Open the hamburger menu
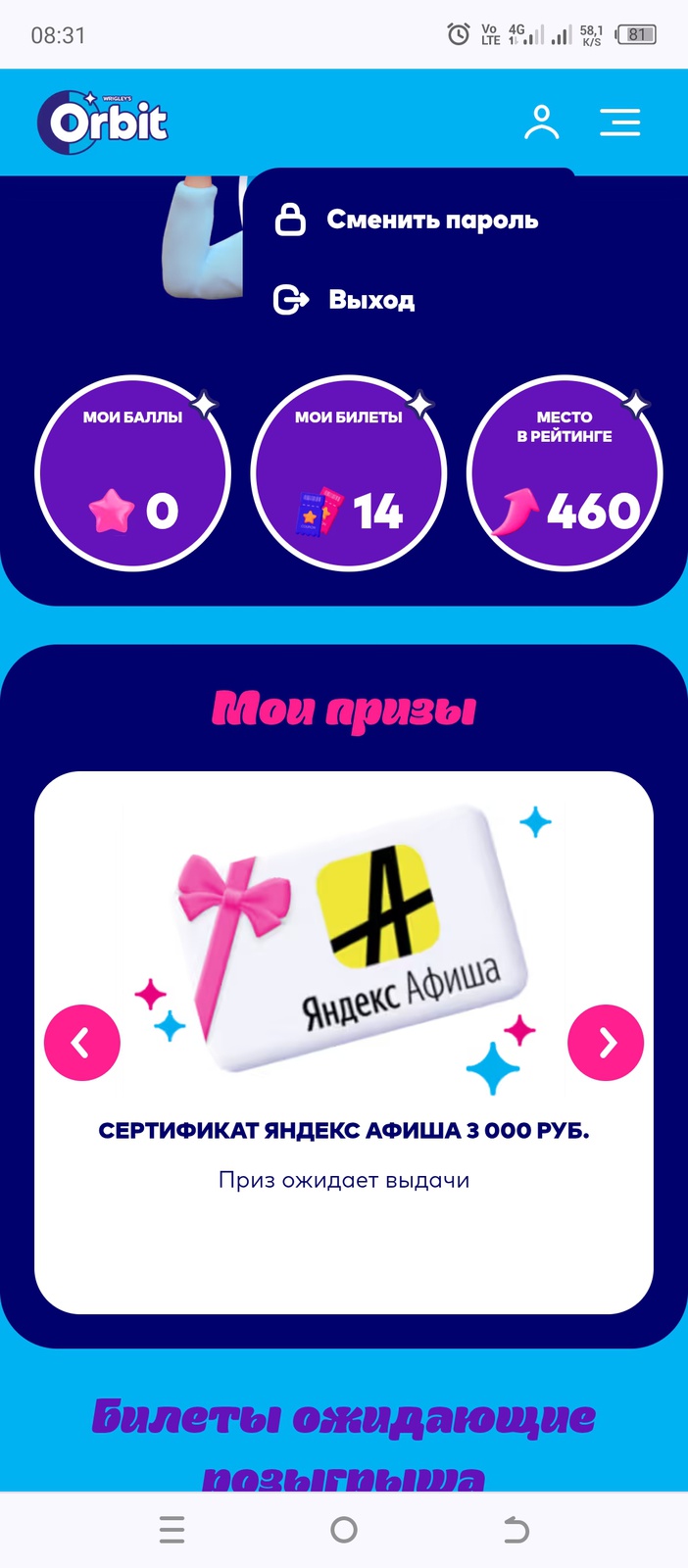Viewport: 688px width, 1568px height. pyautogui.click(x=619, y=122)
